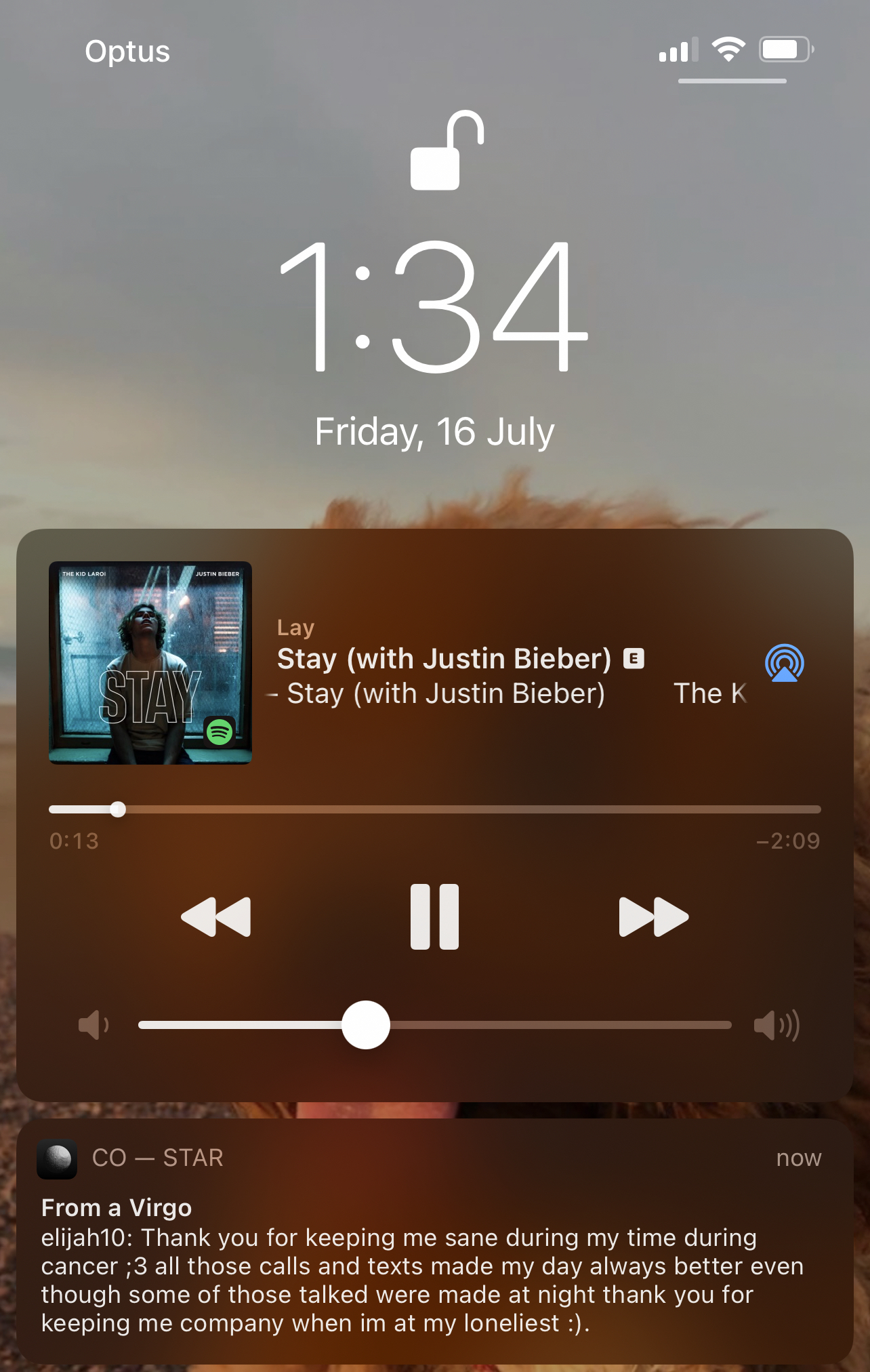Open the AirPlay output selector
The image size is (870, 1372).
pyautogui.click(x=784, y=663)
